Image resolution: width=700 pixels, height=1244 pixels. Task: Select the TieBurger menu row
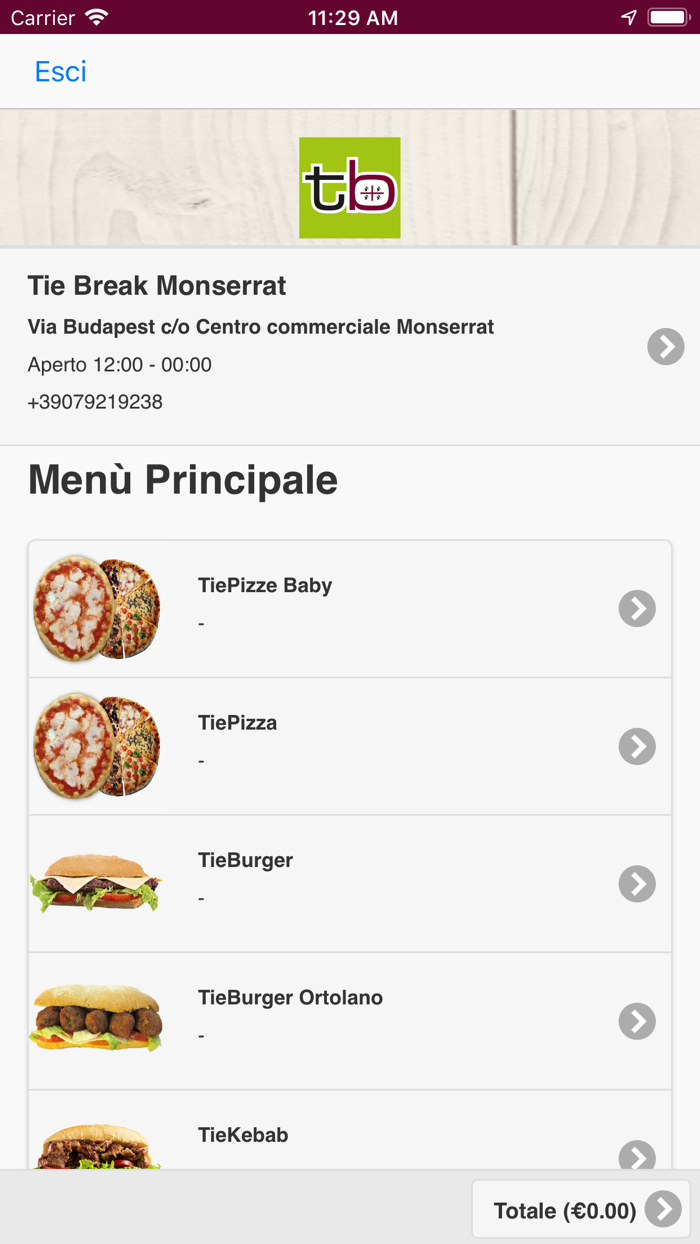point(350,884)
